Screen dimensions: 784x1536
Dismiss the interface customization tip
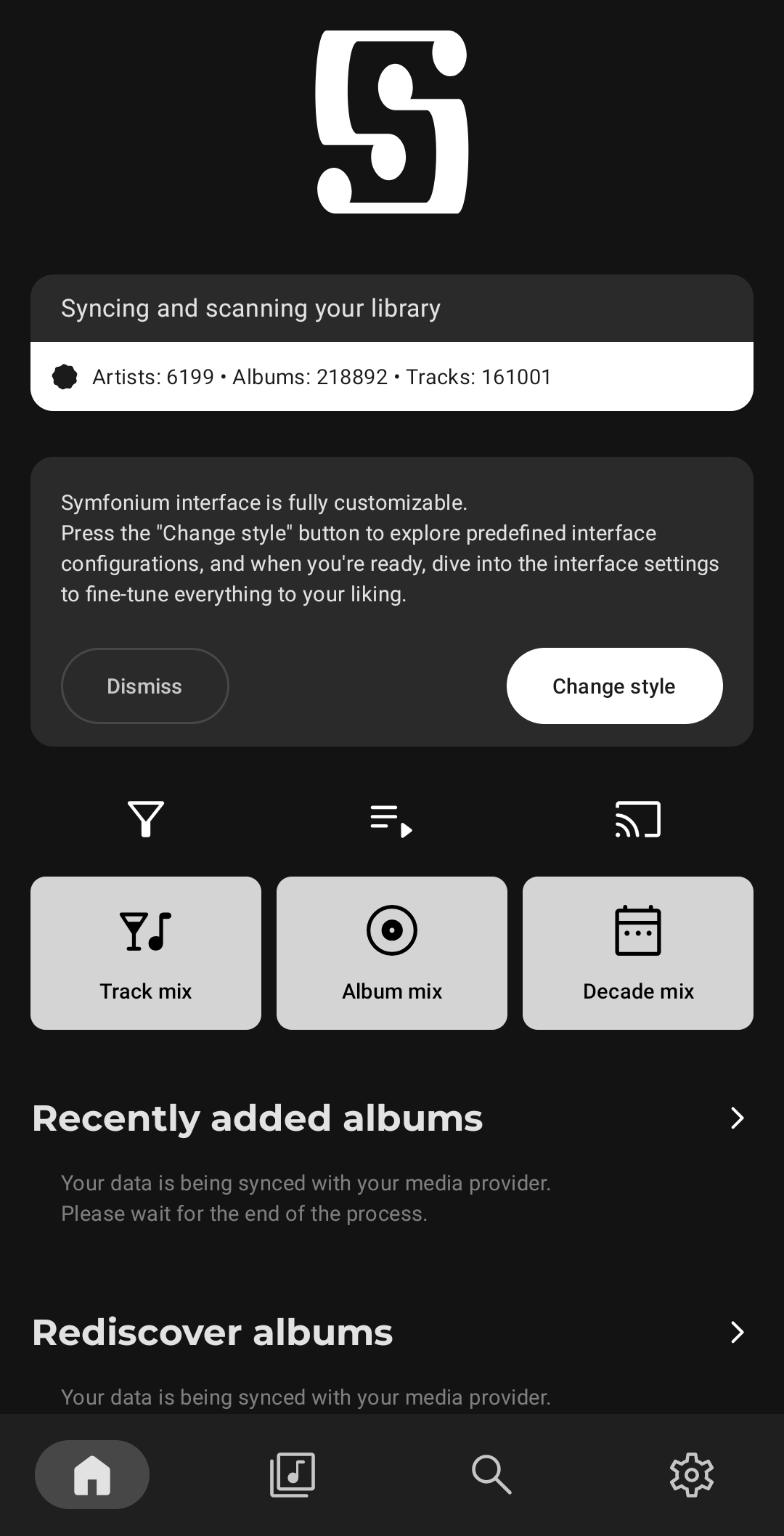pos(144,686)
